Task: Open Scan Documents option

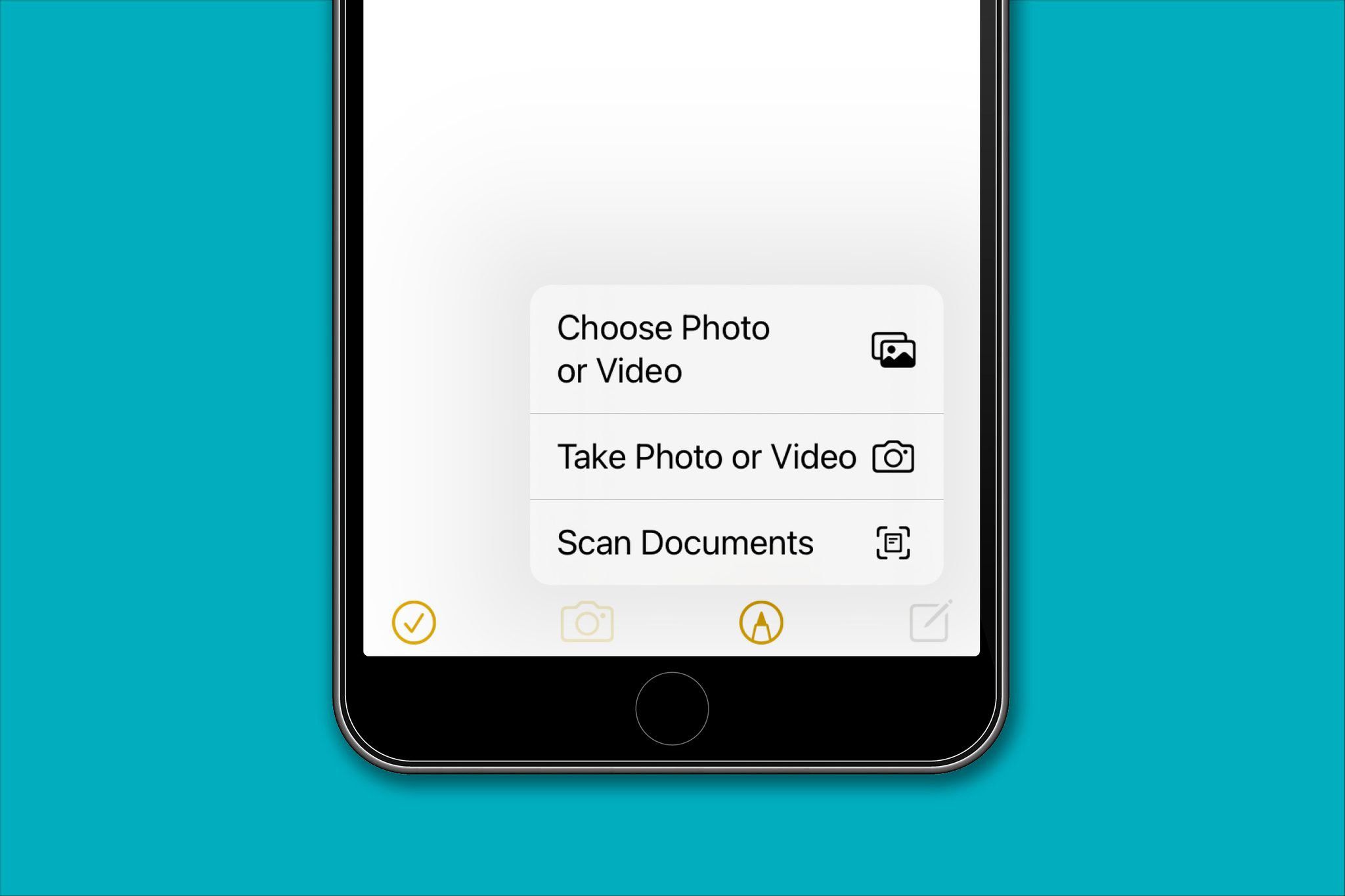Action: tap(736, 543)
